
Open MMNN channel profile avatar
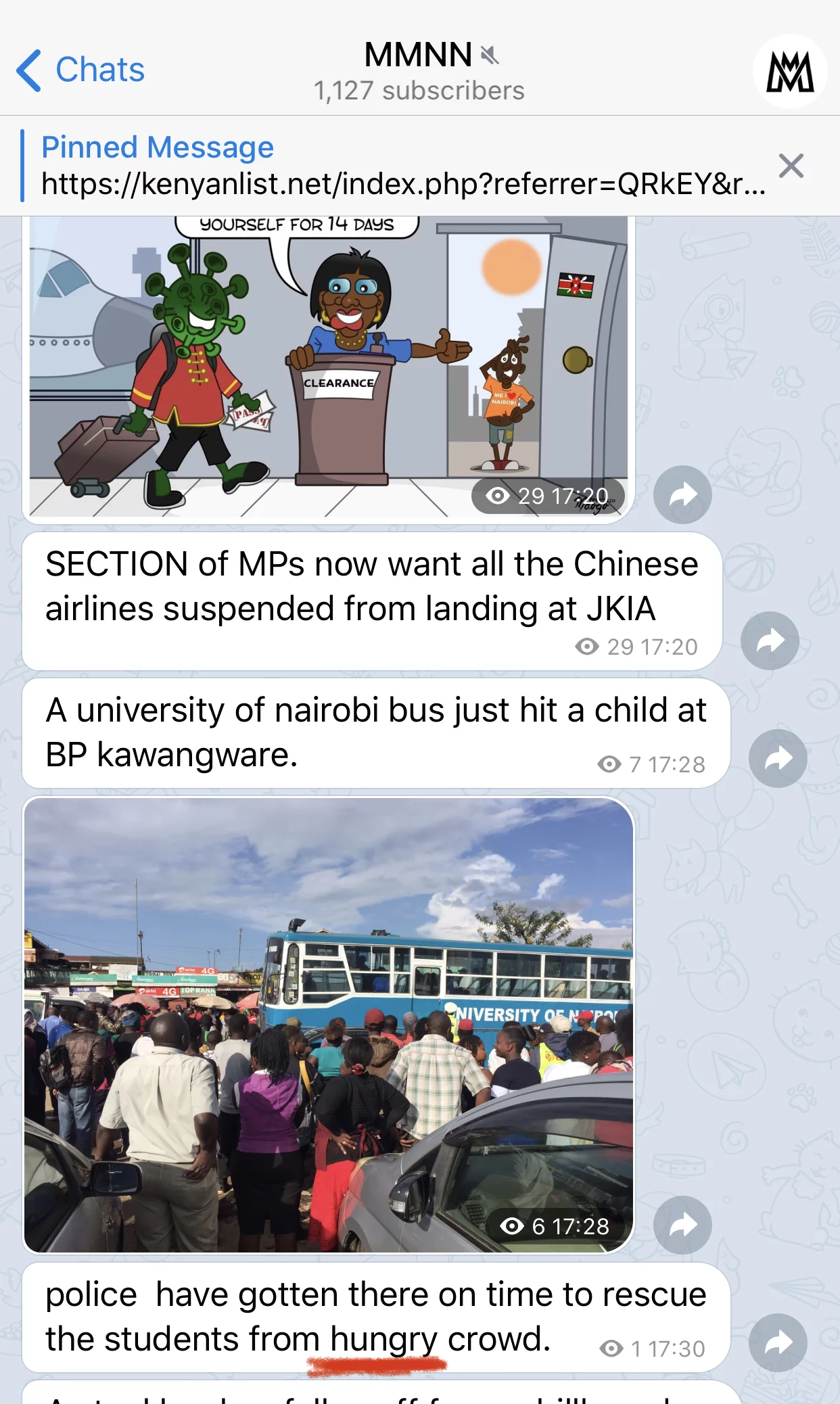tap(789, 72)
